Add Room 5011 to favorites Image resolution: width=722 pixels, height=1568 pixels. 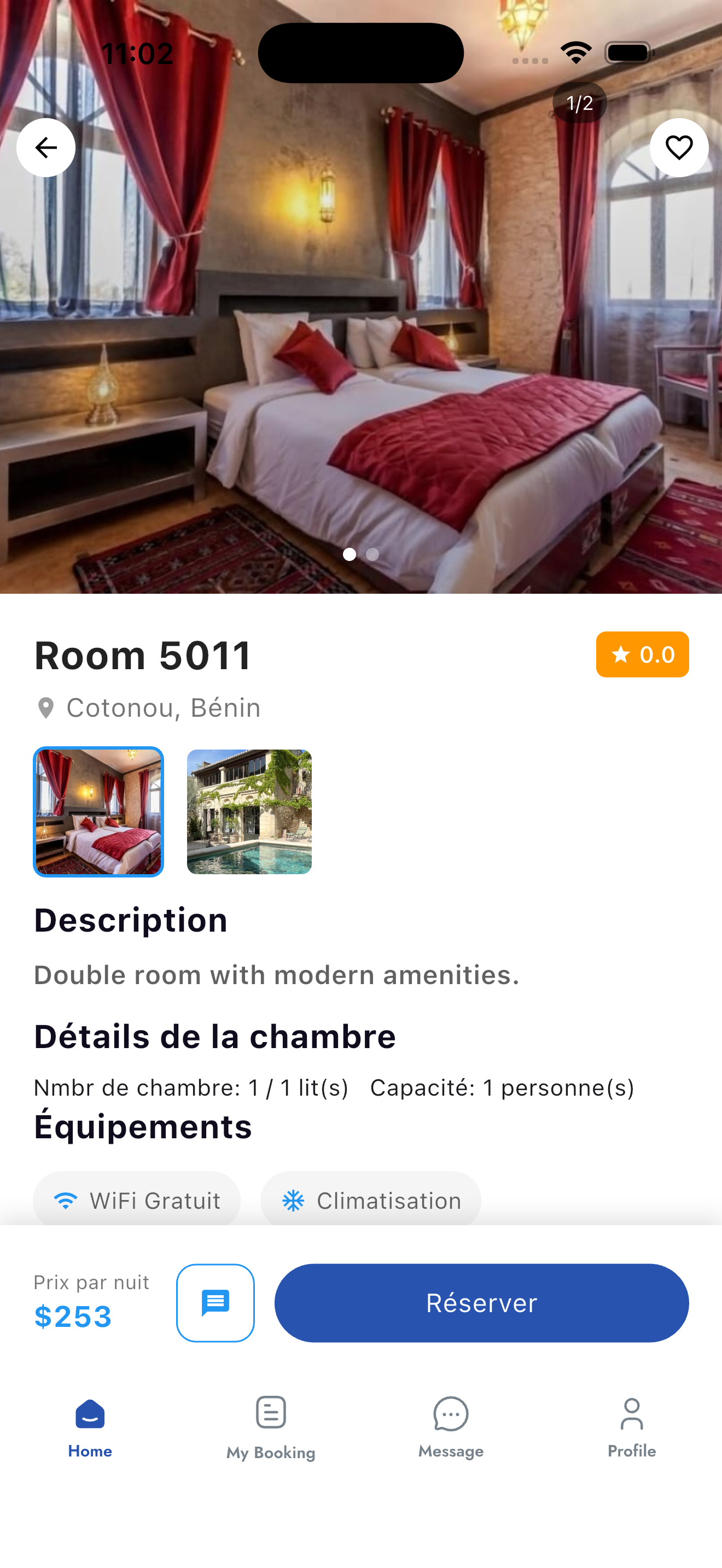678,147
